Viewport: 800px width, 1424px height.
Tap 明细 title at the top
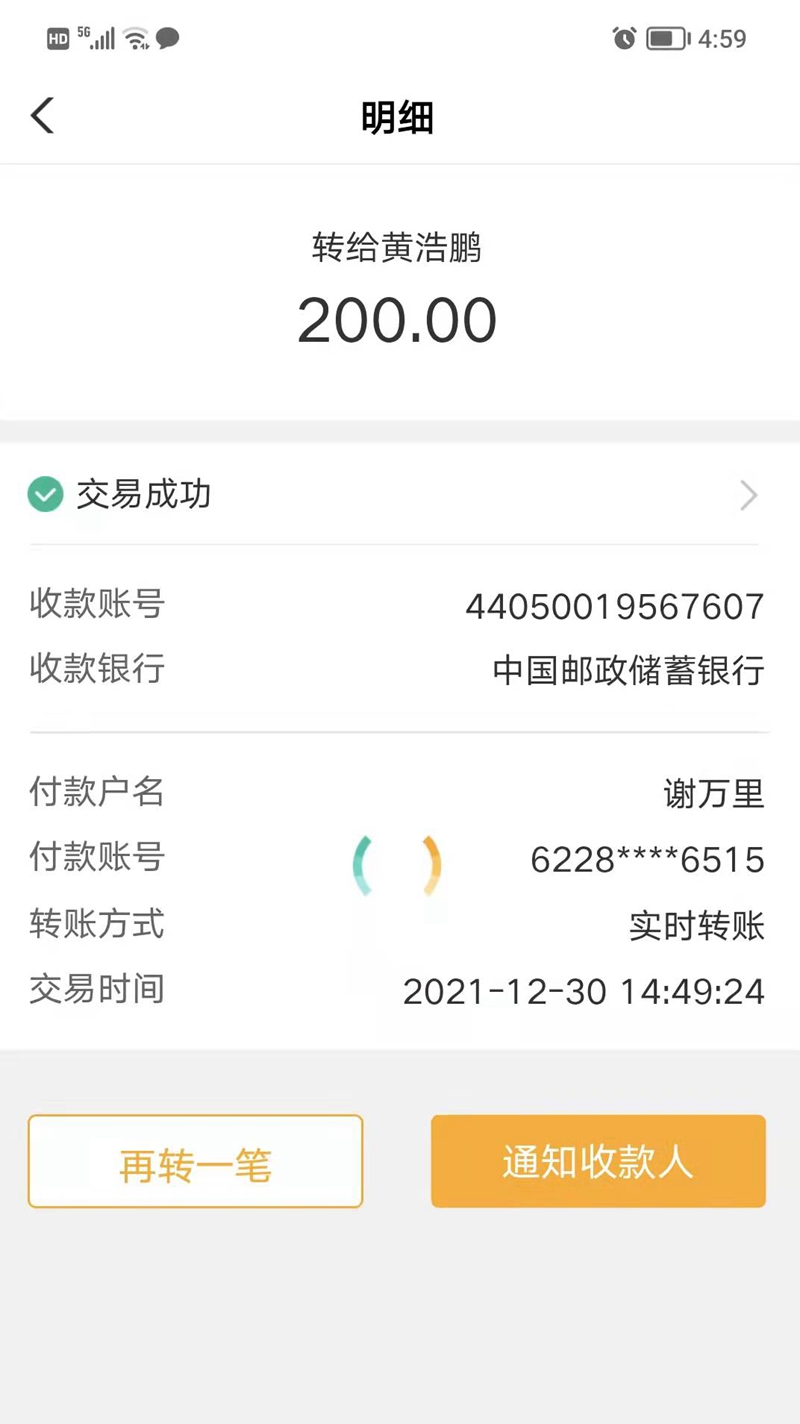[x=398, y=116]
